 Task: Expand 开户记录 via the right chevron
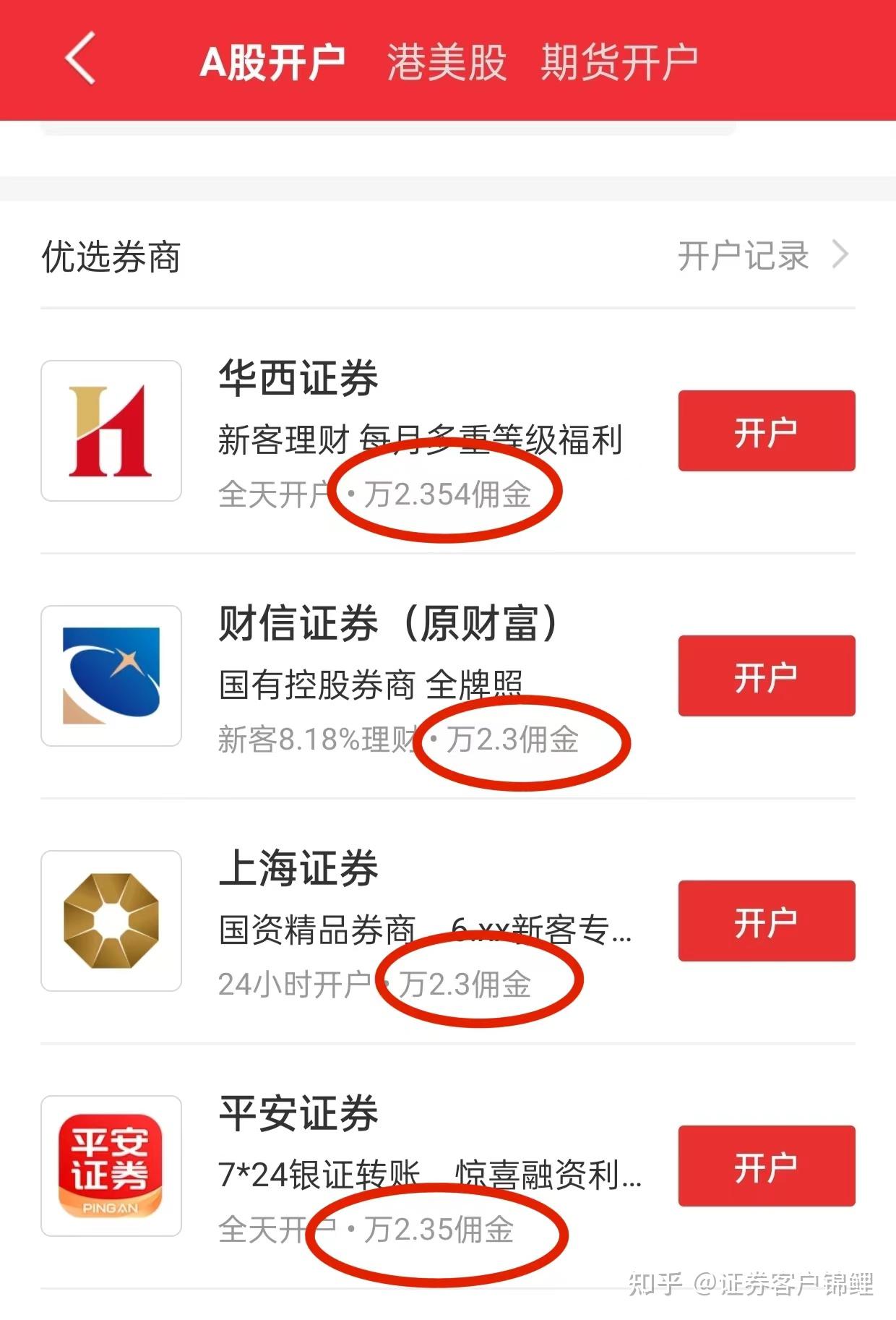click(x=840, y=254)
